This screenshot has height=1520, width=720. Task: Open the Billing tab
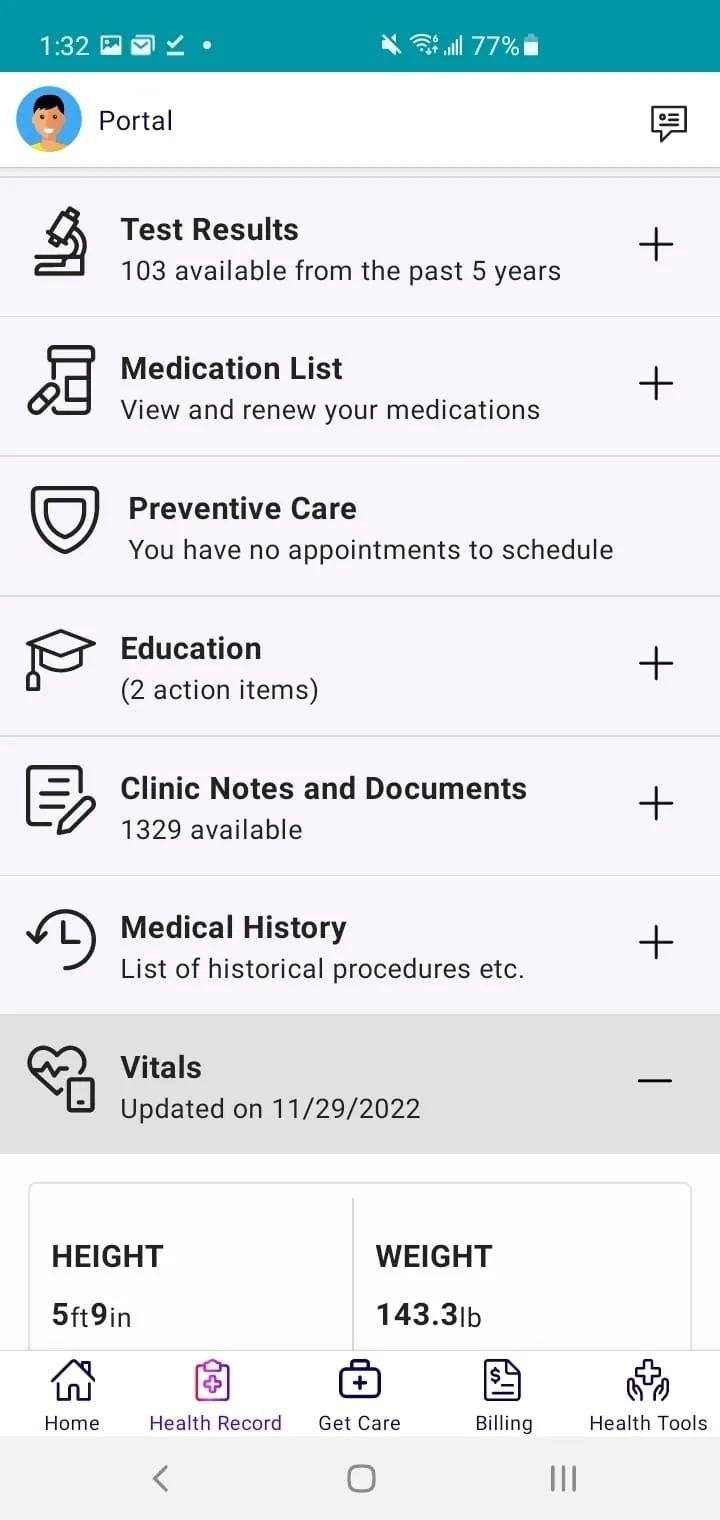pyautogui.click(x=503, y=1394)
